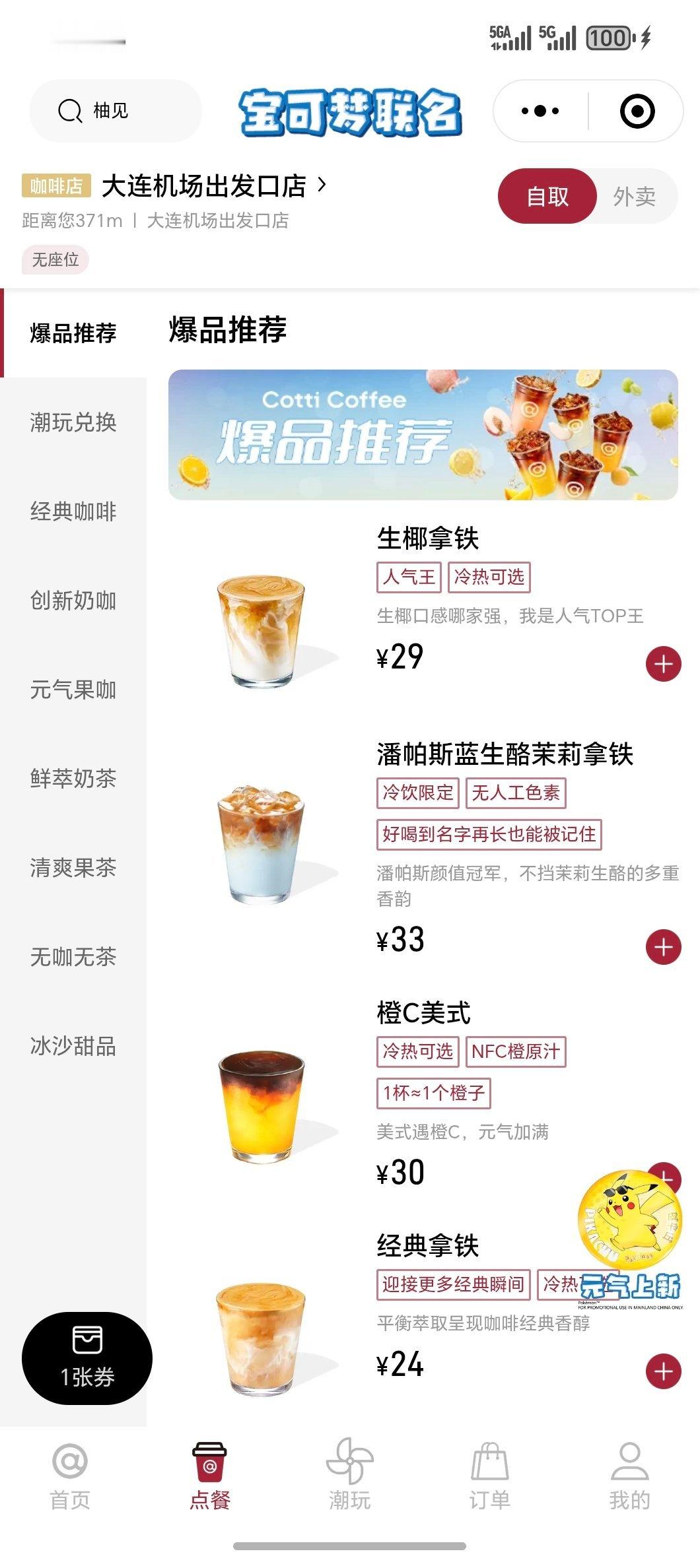Open 冰沙甜品 category in sidebar

(x=73, y=1045)
